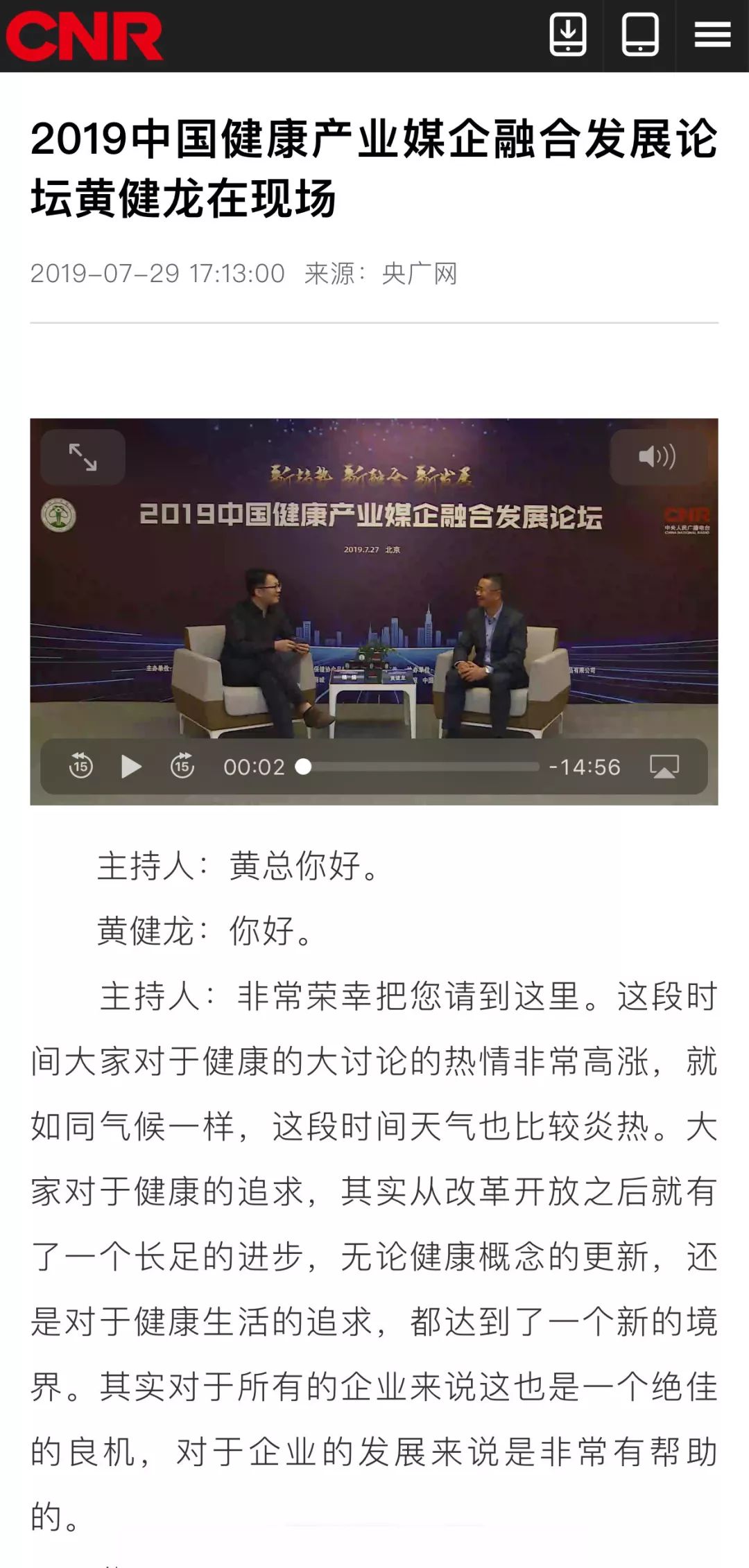Rewind the video 15 seconds

[x=81, y=767]
